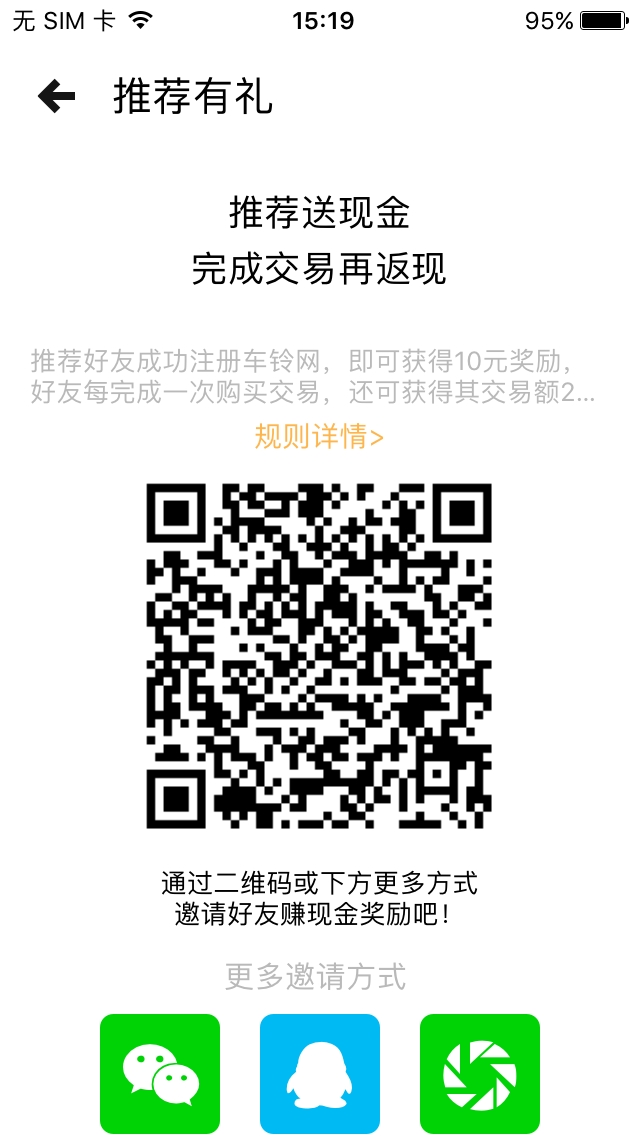This screenshot has width=640, height=1136.
Task: Share via WeChat Moments shutter icon
Action: pos(480,1074)
